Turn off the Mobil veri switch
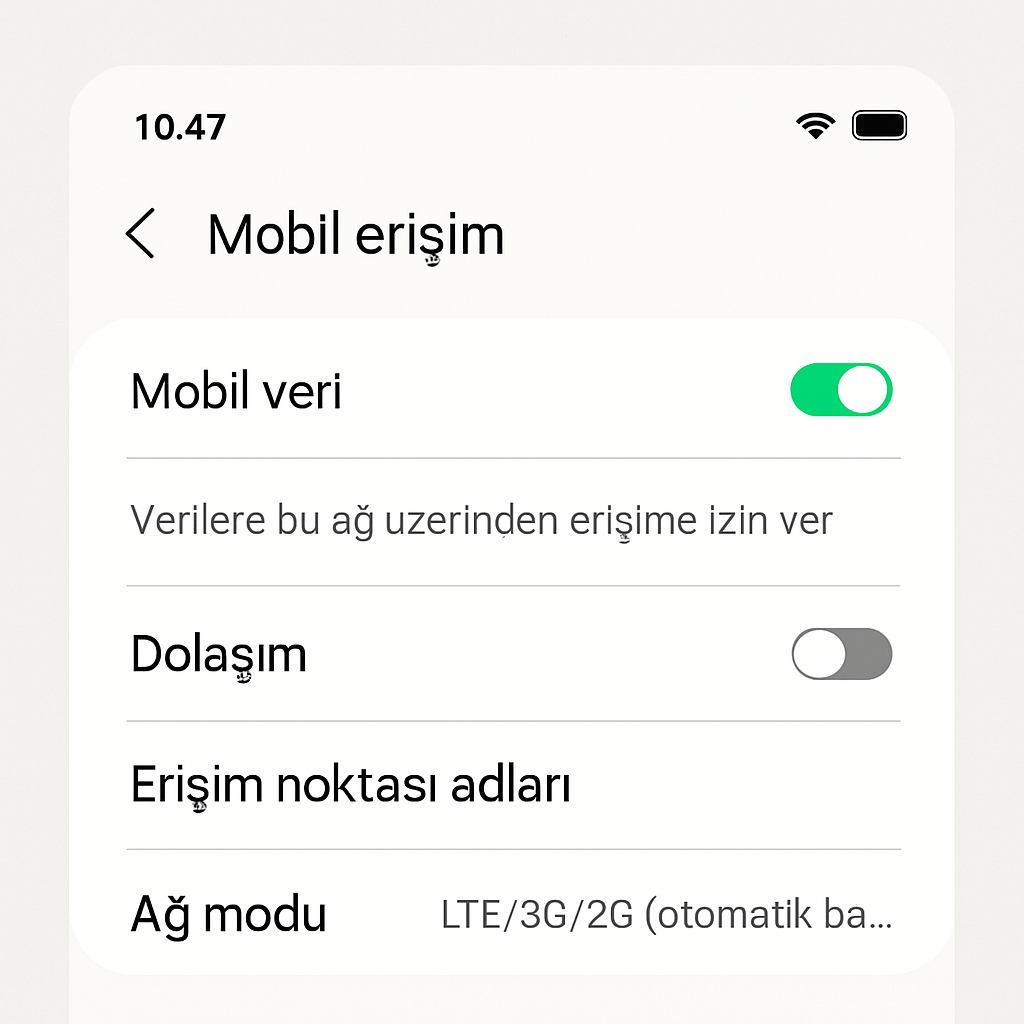Image resolution: width=1024 pixels, height=1024 pixels. tap(840, 390)
